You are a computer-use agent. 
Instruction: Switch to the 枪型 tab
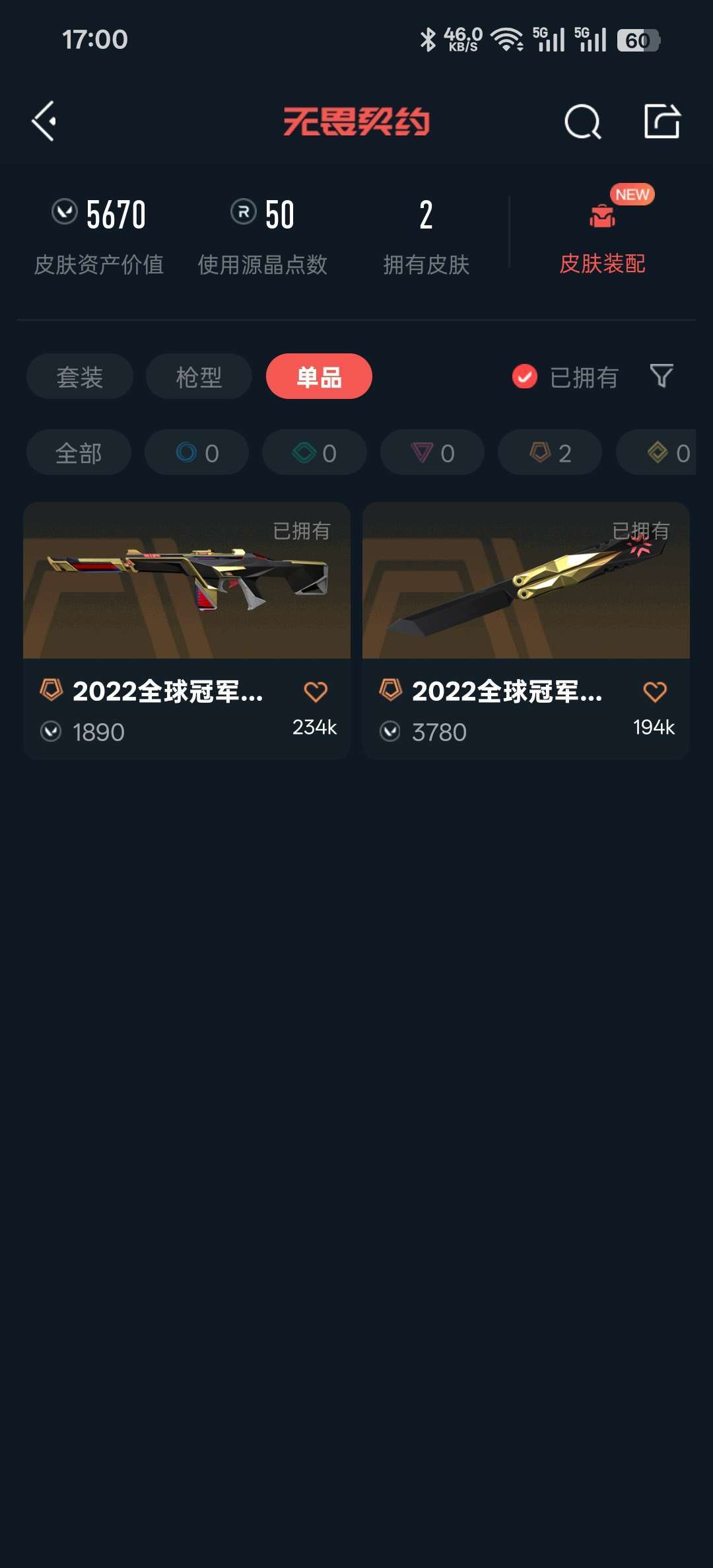tap(197, 376)
